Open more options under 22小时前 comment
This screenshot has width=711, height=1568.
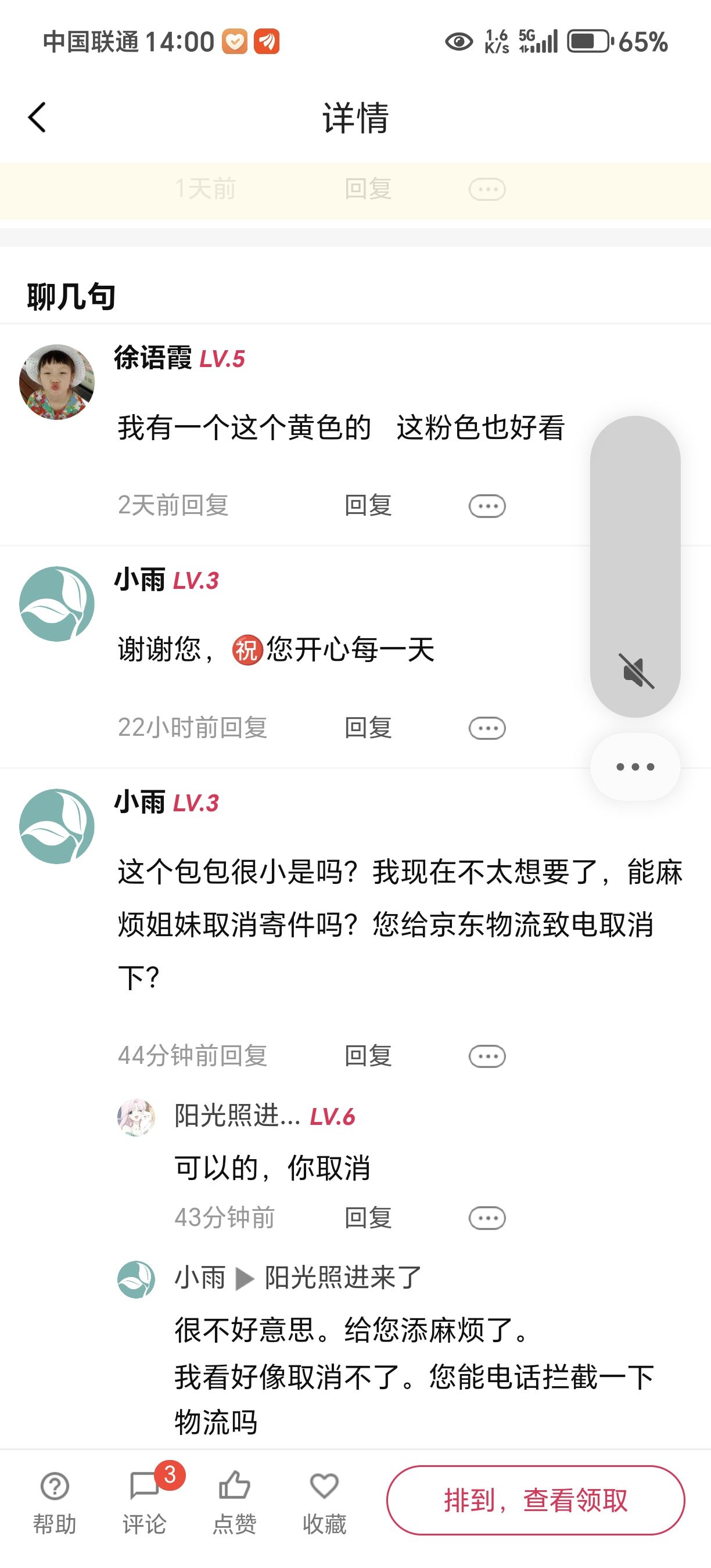click(x=487, y=728)
